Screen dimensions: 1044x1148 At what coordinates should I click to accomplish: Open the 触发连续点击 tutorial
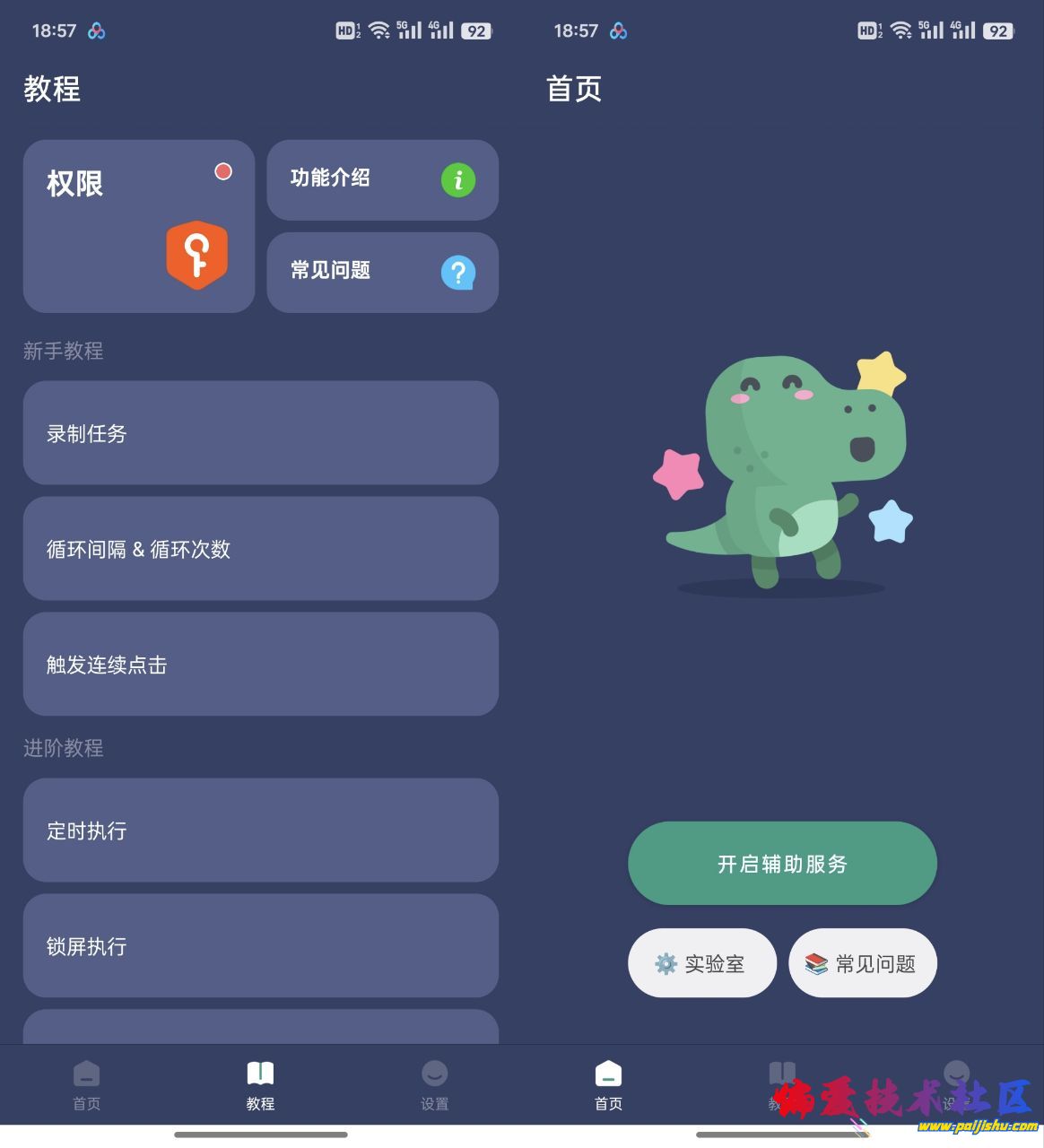point(260,665)
